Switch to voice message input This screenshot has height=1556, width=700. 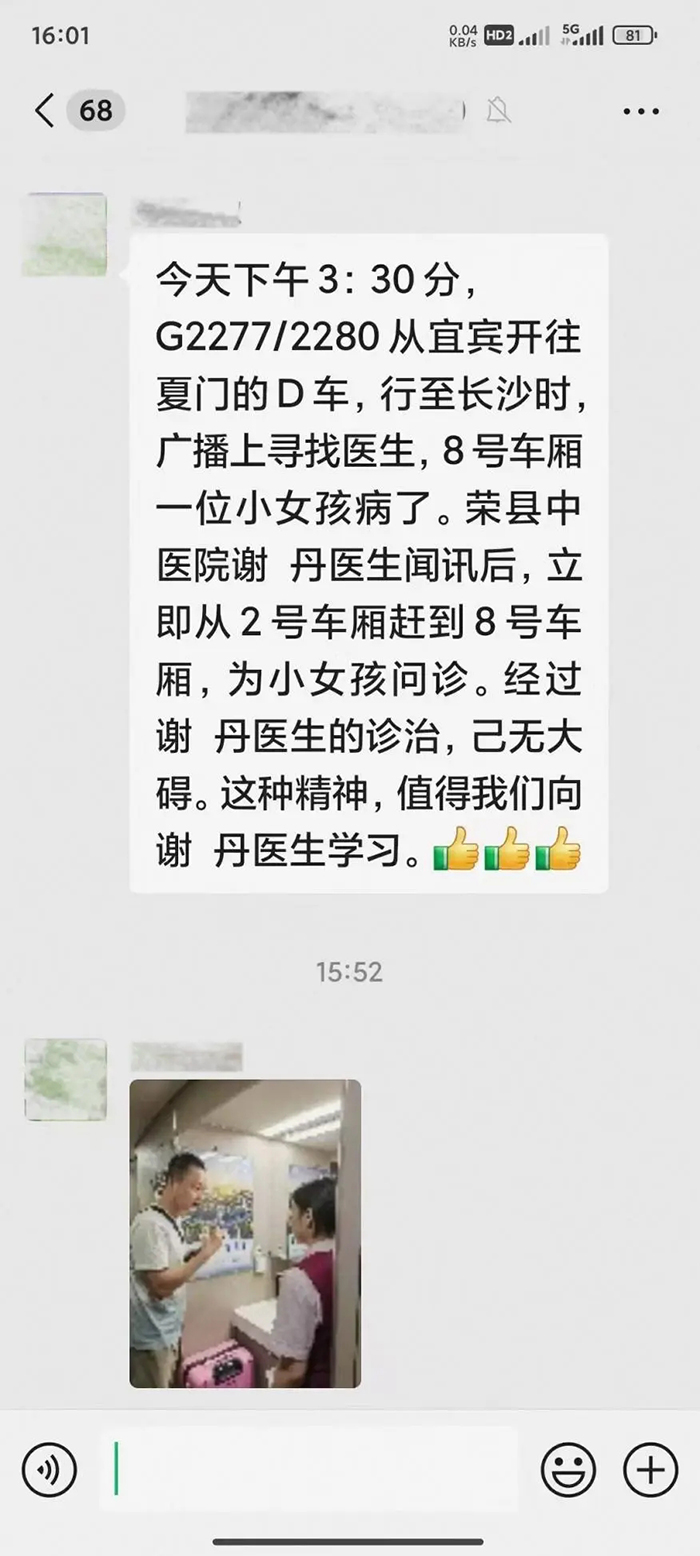point(49,1469)
